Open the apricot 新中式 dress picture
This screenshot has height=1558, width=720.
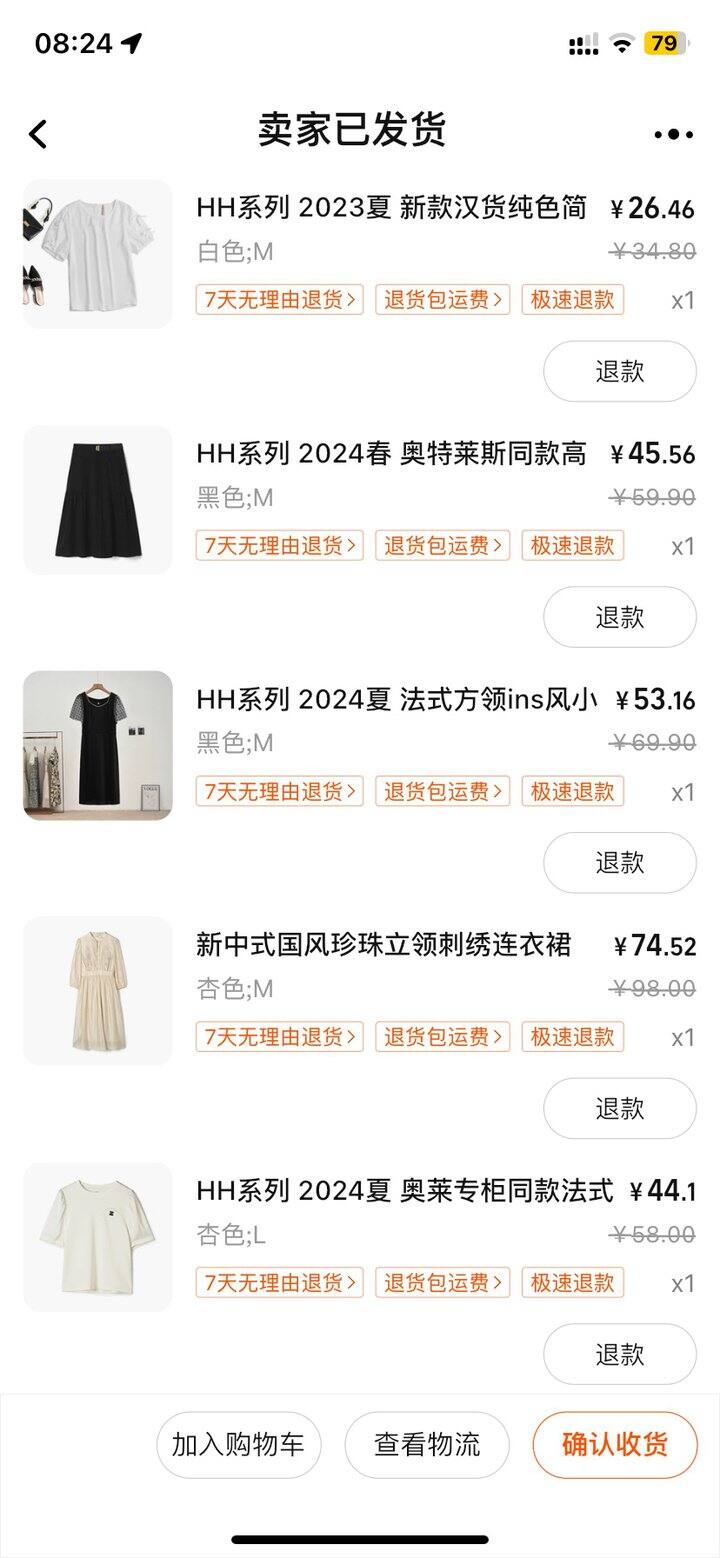coord(98,991)
